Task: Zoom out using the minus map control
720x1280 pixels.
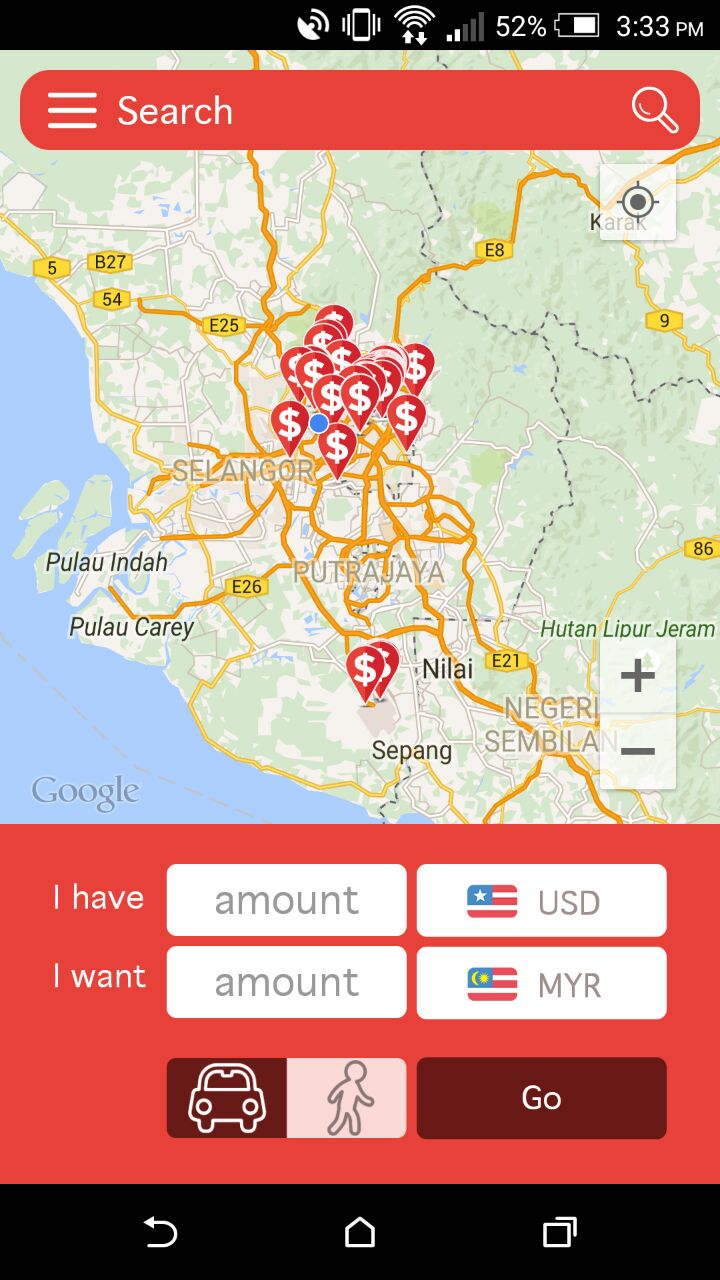Action: pyautogui.click(x=637, y=749)
